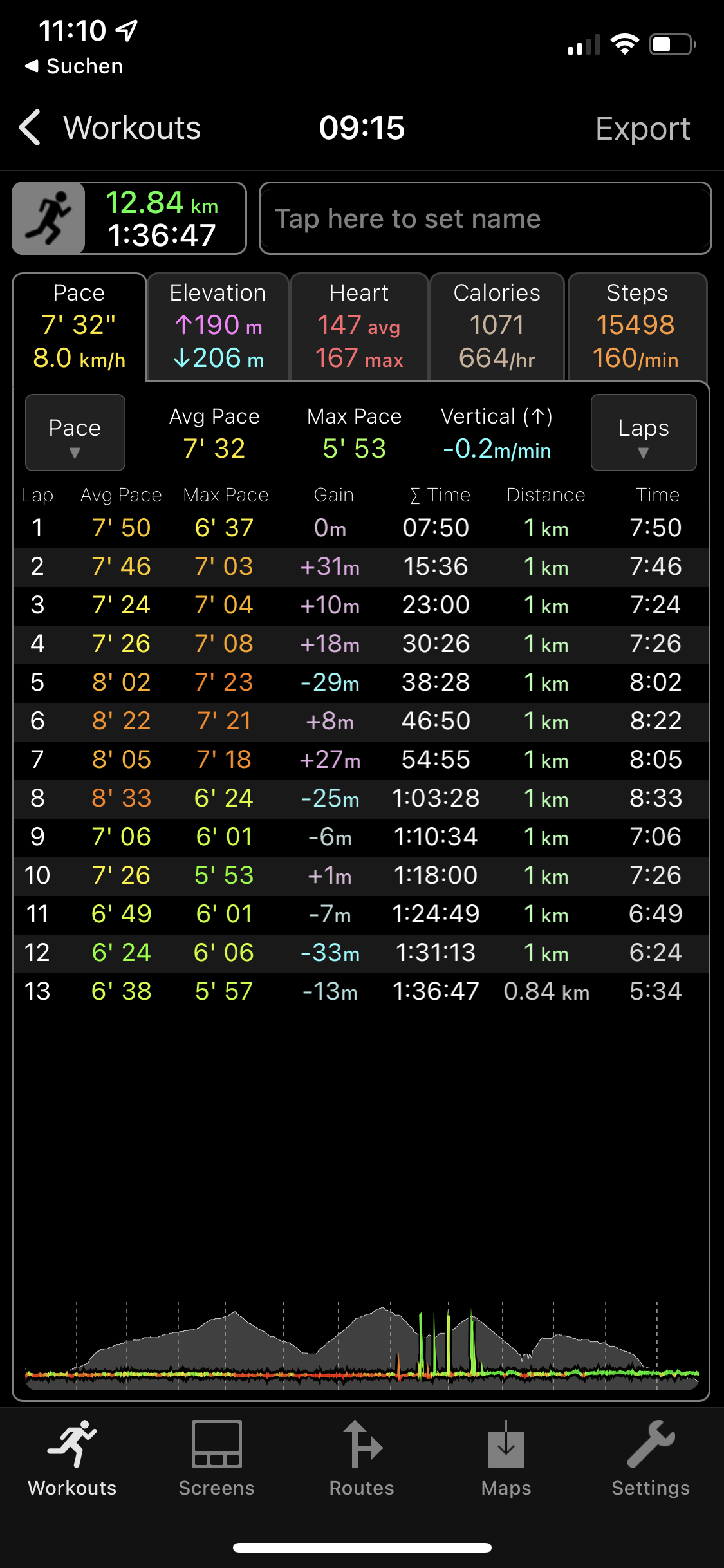Switch to the Calories tab

pos(496,326)
